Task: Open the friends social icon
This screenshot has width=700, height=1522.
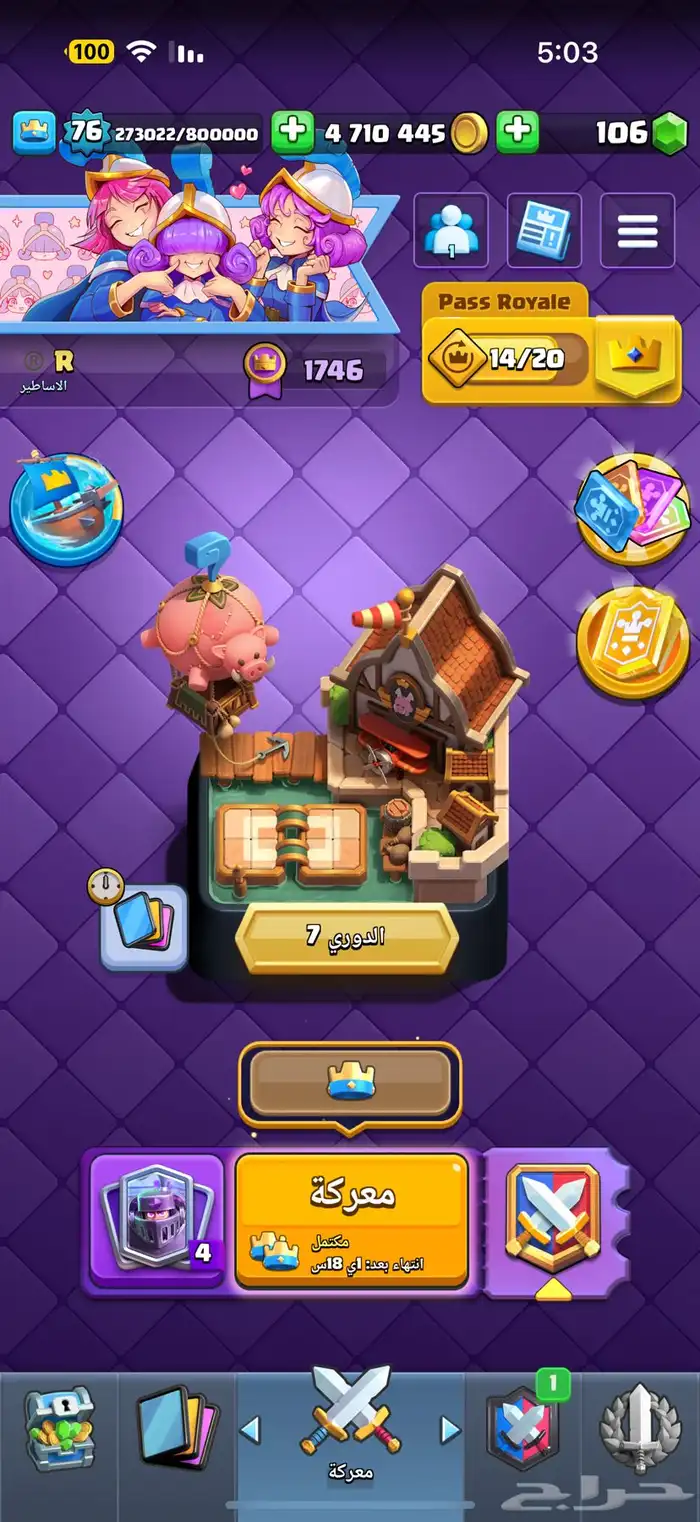Action: [x=451, y=230]
